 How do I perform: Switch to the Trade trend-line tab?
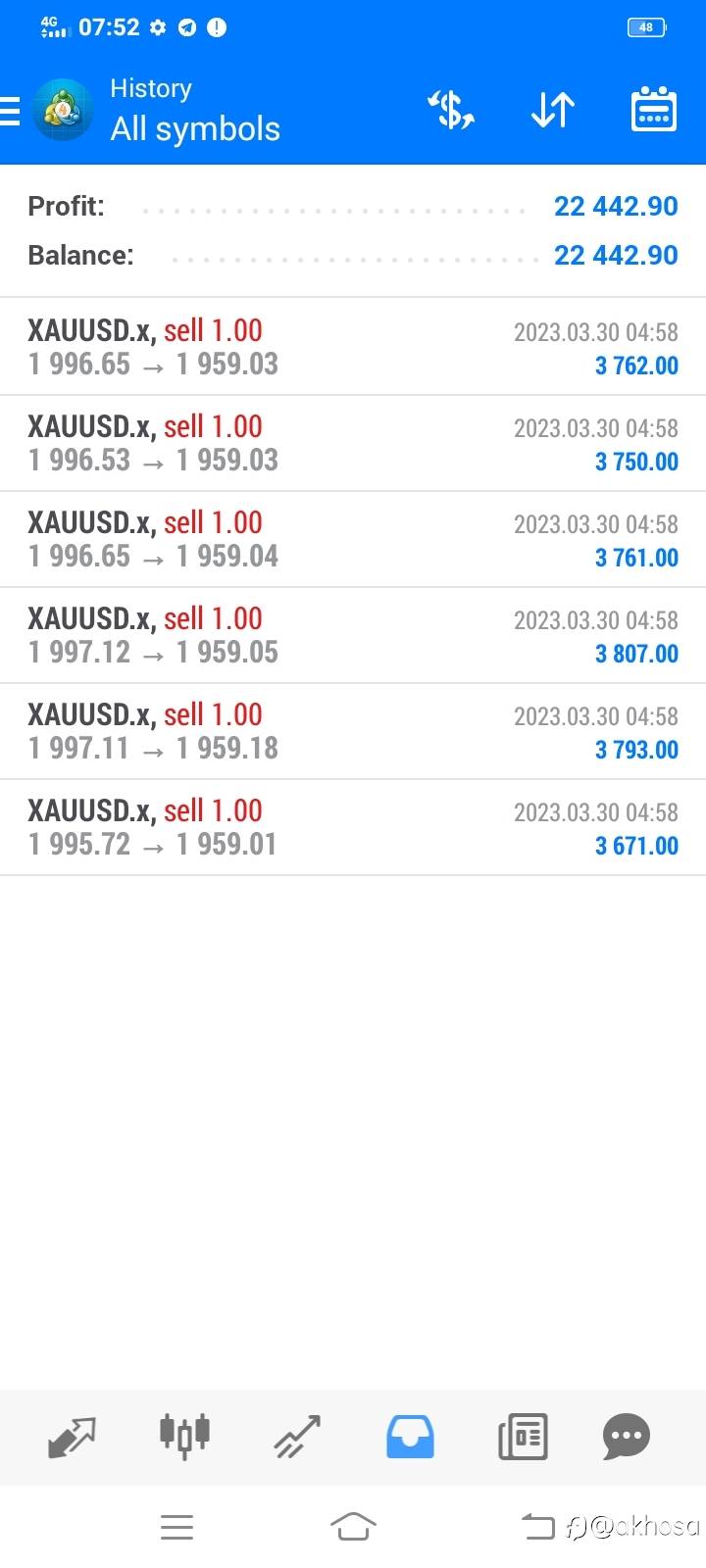click(x=297, y=1437)
